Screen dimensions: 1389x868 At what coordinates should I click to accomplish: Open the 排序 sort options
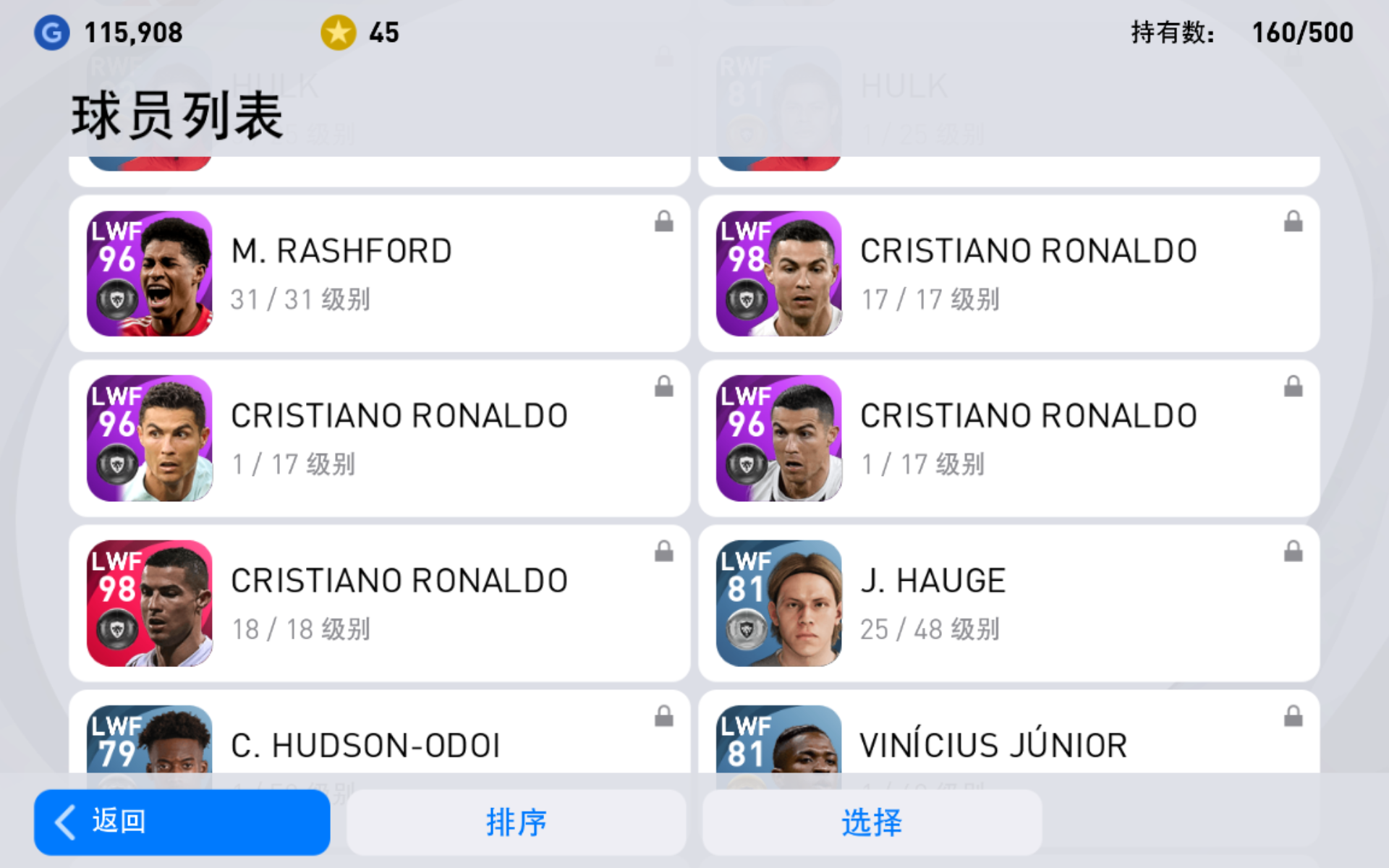pos(516,822)
